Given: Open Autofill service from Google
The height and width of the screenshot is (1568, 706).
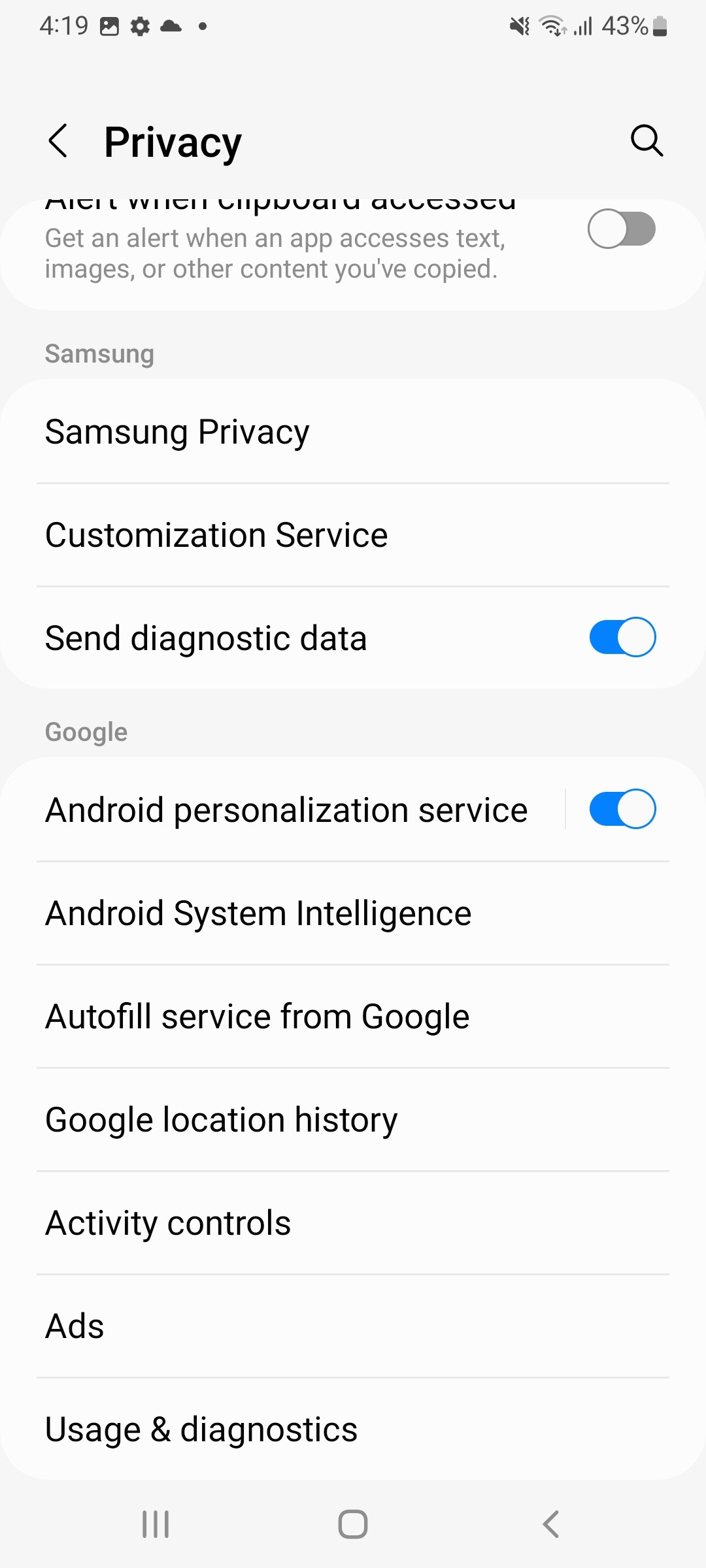Looking at the screenshot, I should coord(353,1016).
